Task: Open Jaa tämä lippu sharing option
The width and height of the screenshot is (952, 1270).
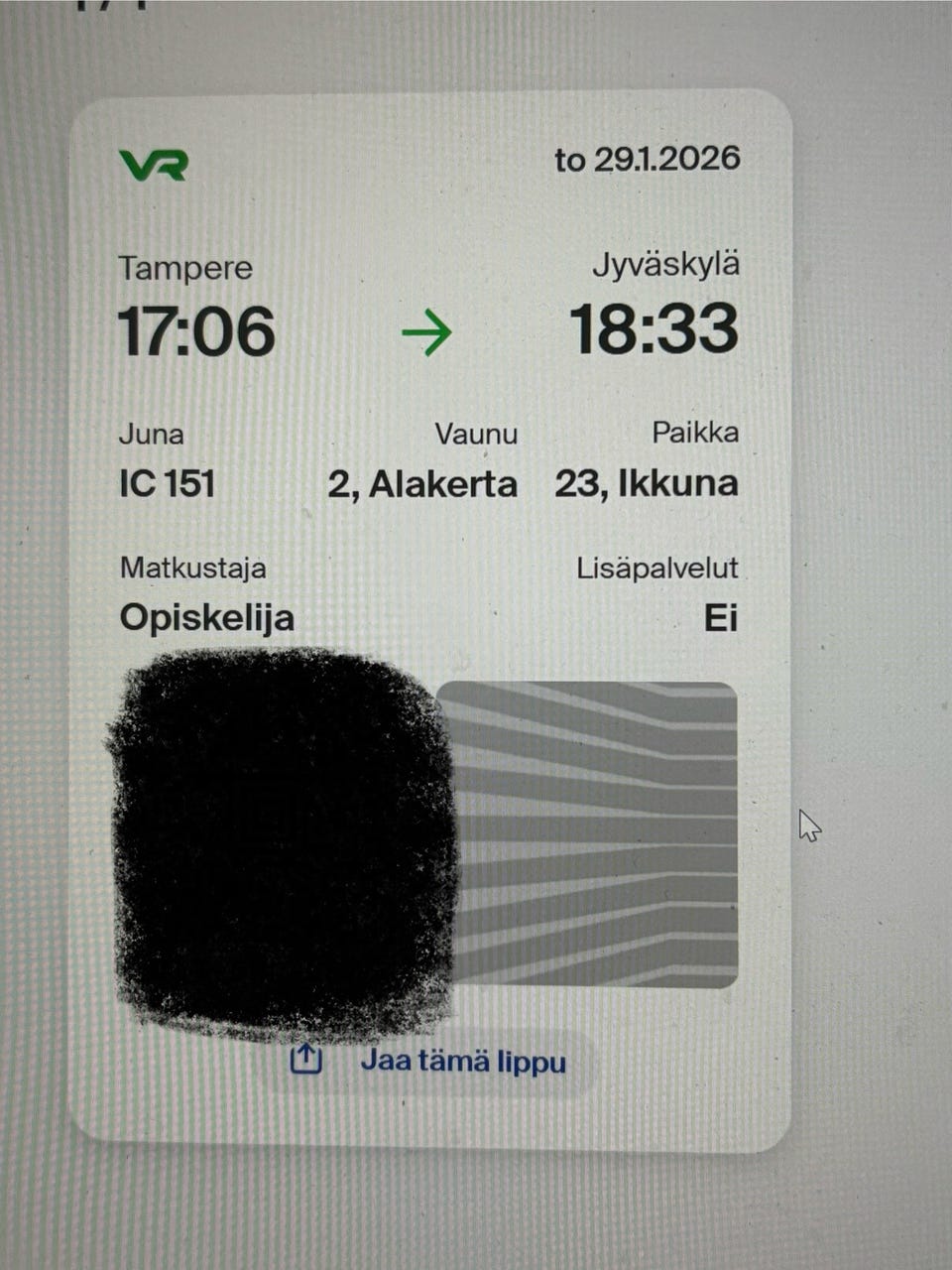Action: (462, 1062)
